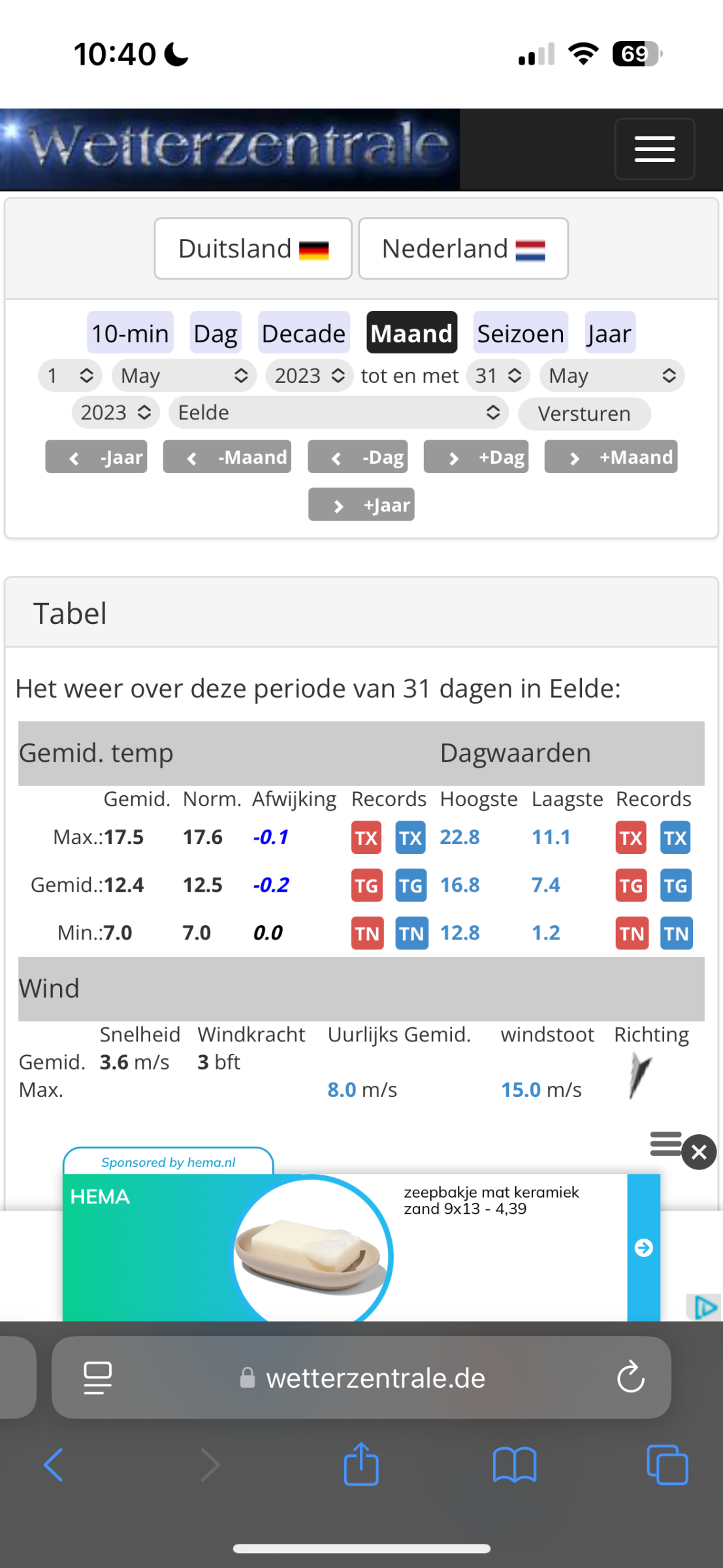Switch to the Dag view
The height and width of the screenshot is (1568, 723).
pos(216,333)
